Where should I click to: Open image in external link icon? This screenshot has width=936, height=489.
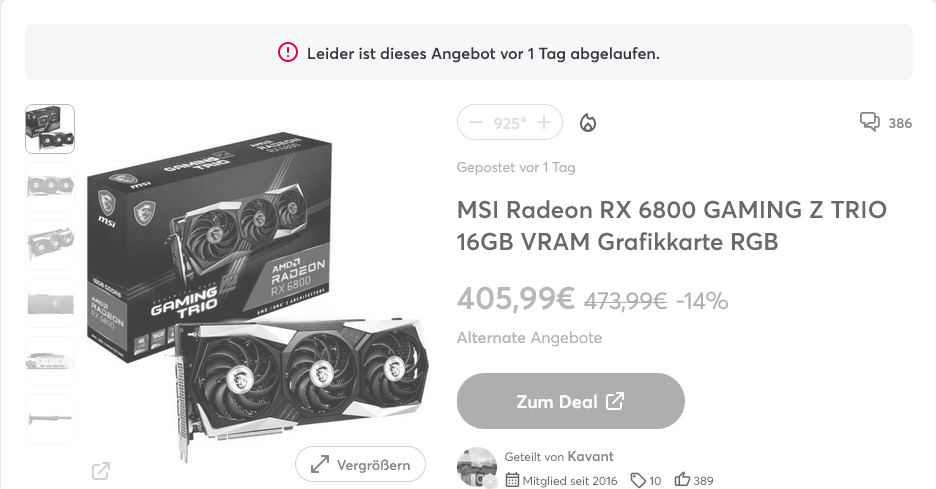101,470
